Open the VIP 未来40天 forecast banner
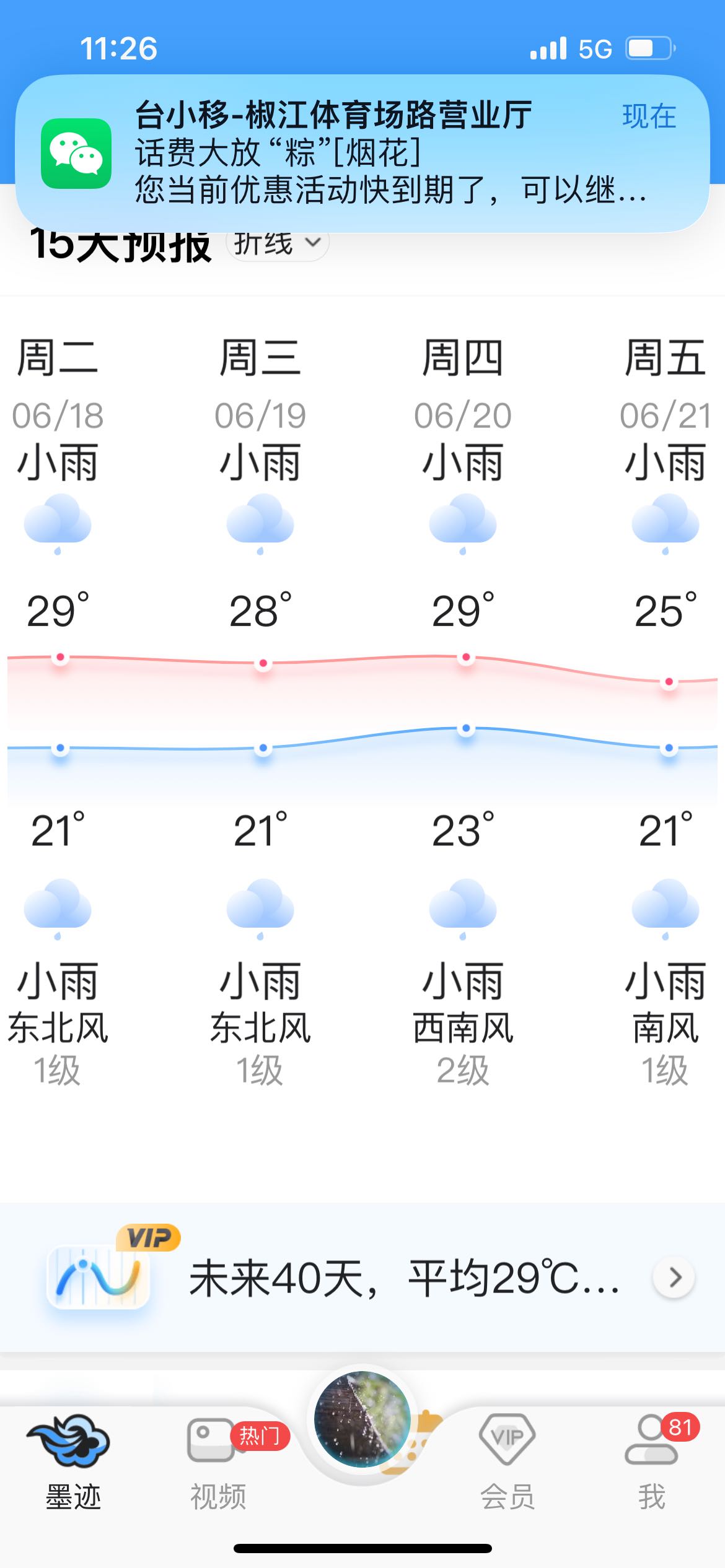725x1568 pixels. (x=362, y=1277)
